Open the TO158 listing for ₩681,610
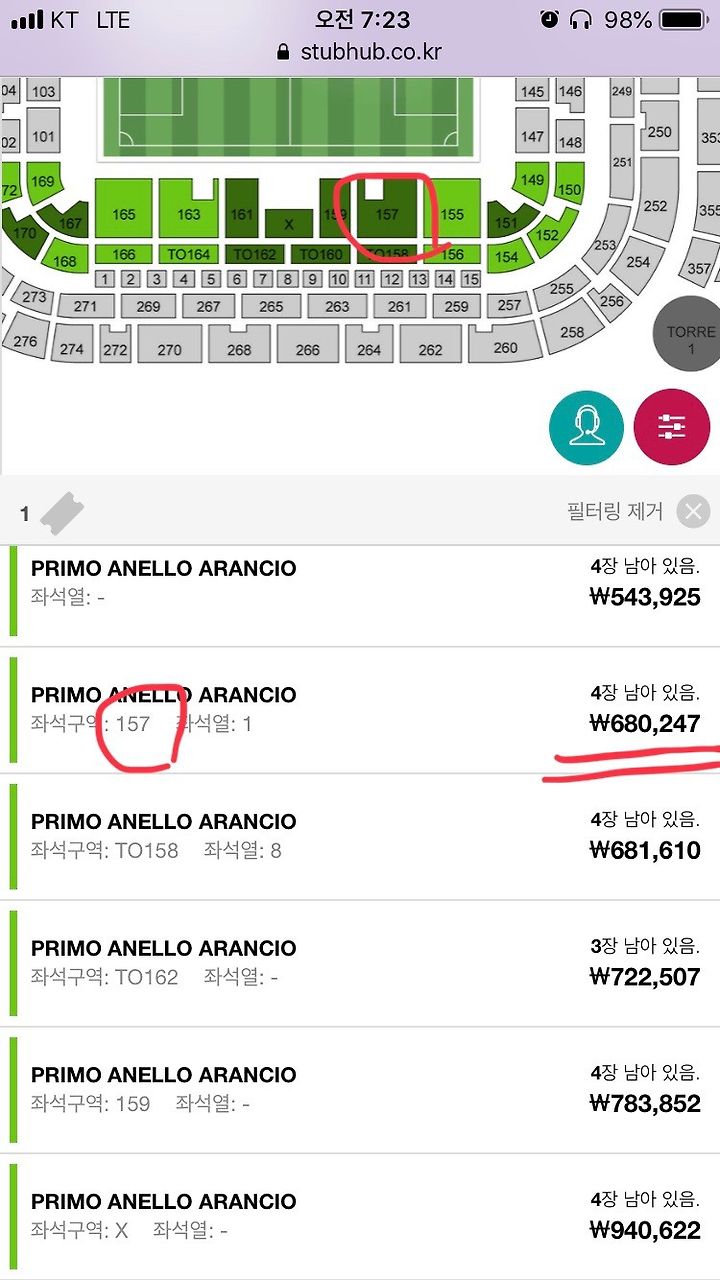The height and width of the screenshot is (1280, 720). [360, 837]
